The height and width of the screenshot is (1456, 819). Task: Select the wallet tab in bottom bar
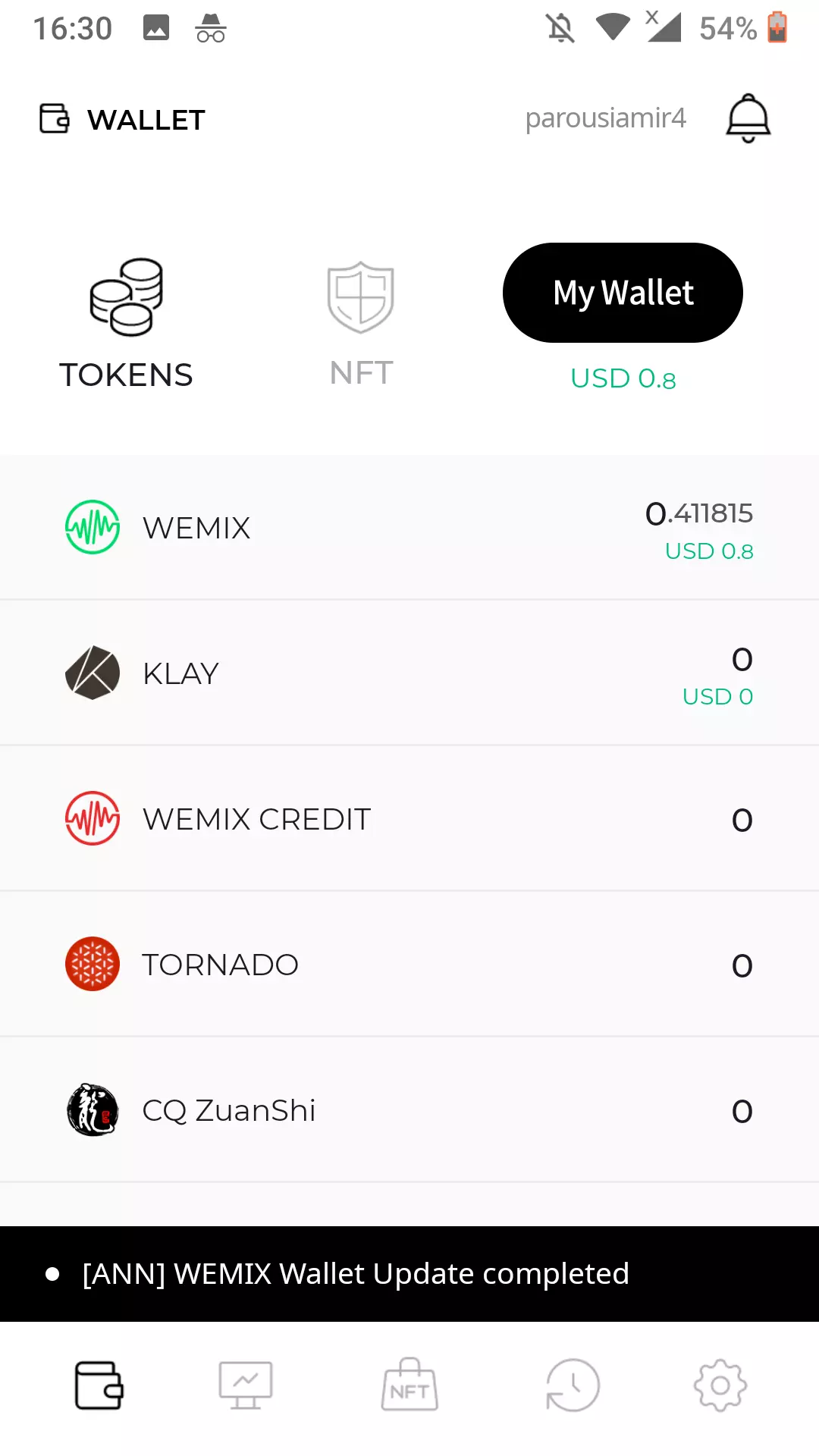(99, 1385)
